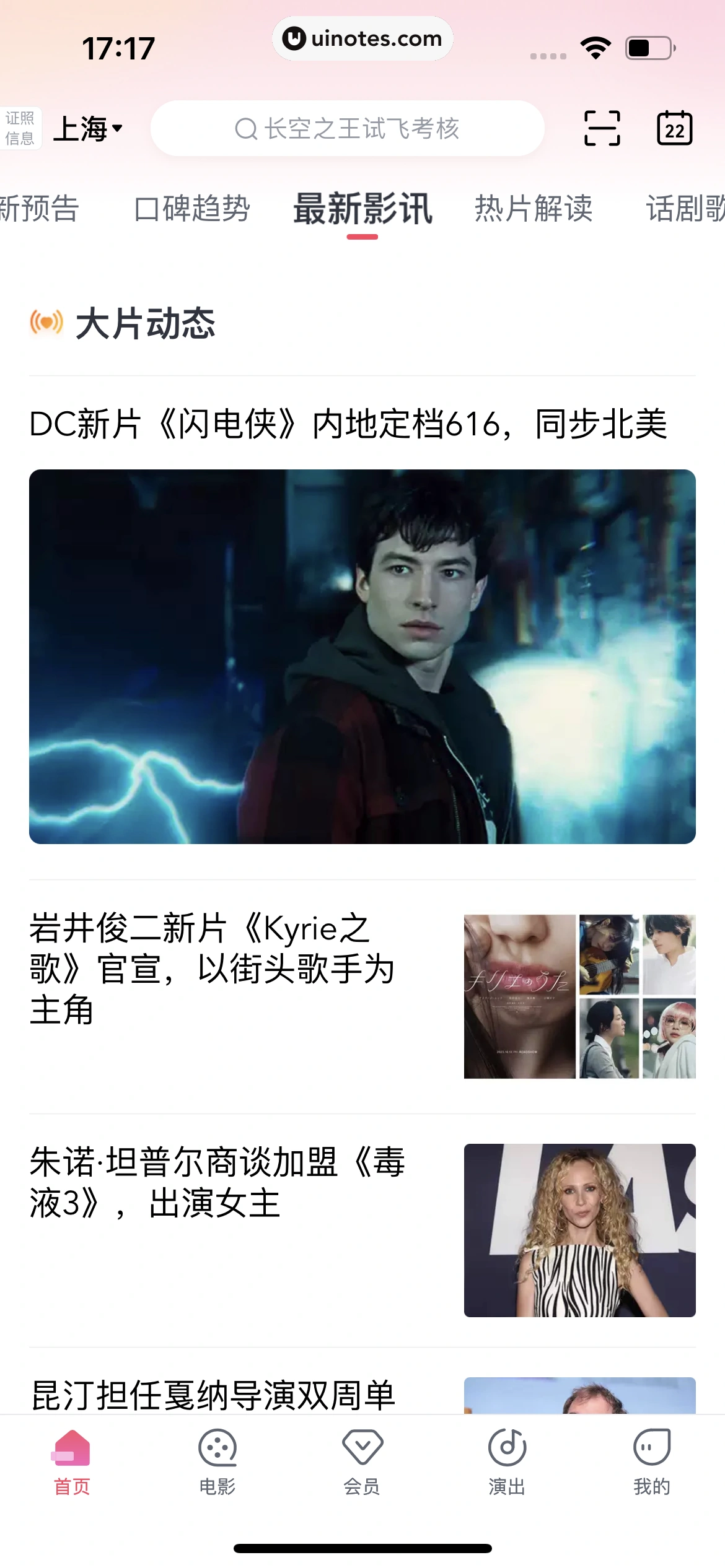Tap the 证照信息 badge

tap(20, 127)
